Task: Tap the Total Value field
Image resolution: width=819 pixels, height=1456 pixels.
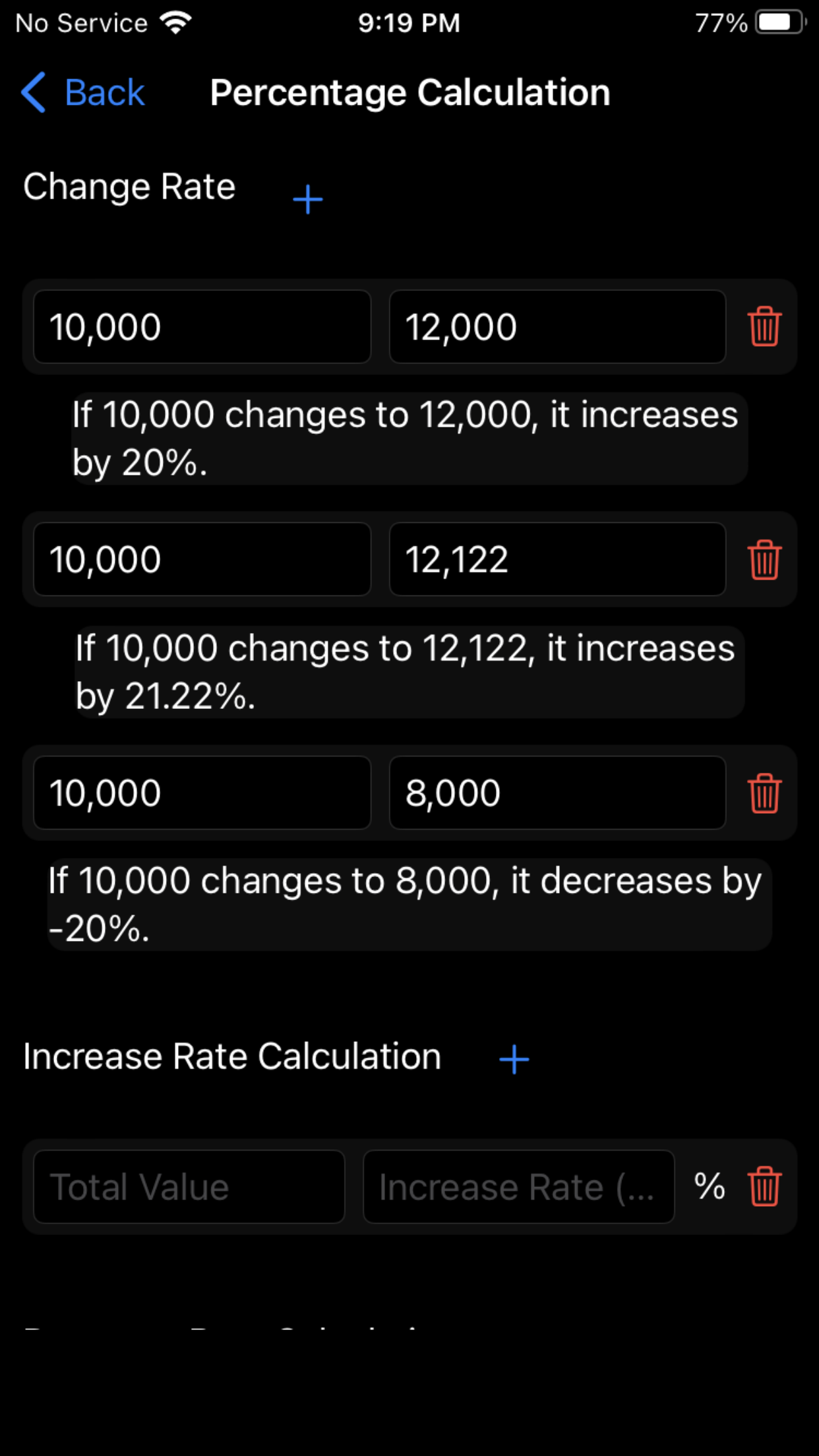Action: point(189,1187)
